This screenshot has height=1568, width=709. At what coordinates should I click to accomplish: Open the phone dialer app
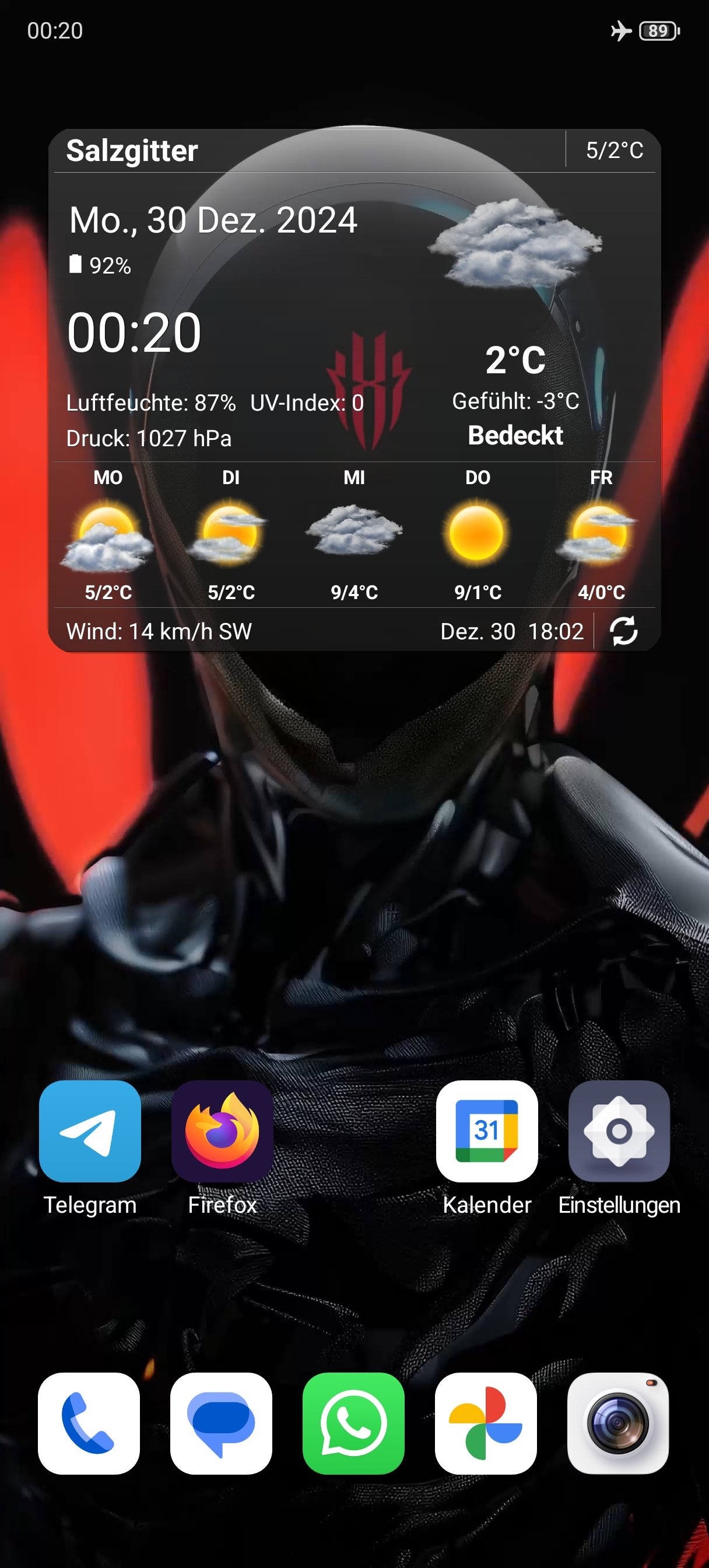click(89, 1423)
